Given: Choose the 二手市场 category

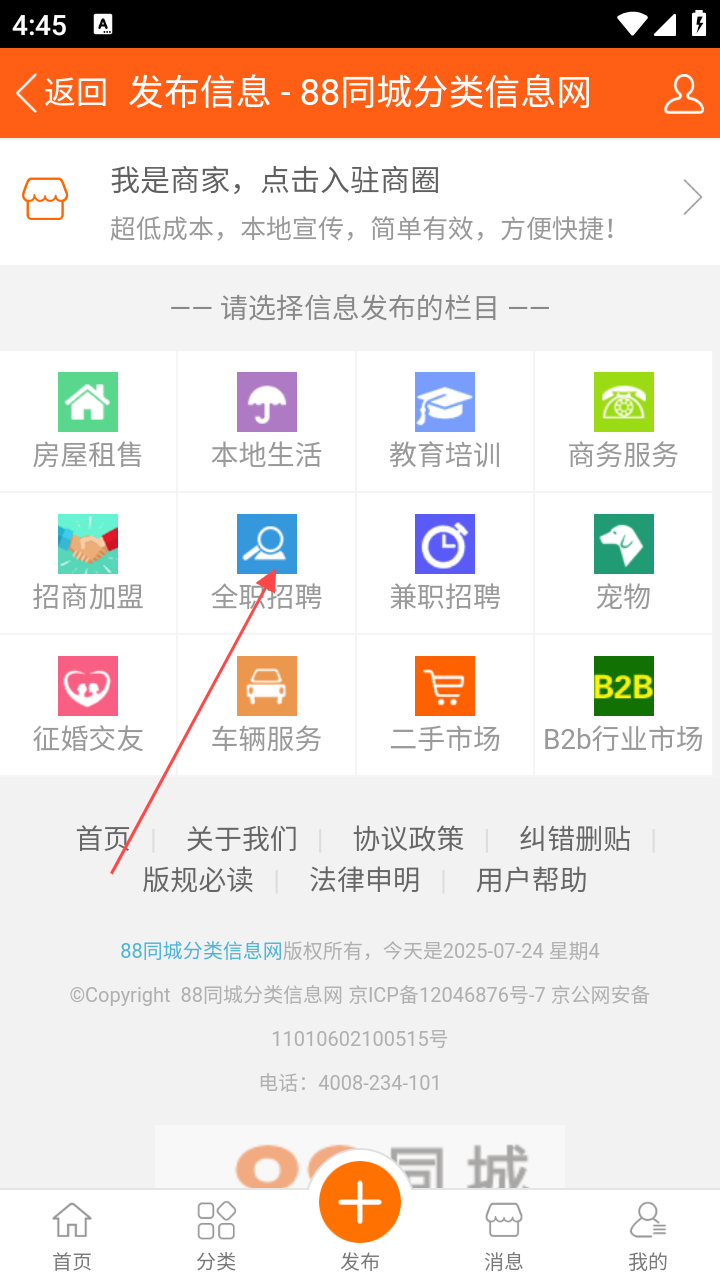Looking at the screenshot, I should [x=445, y=705].
